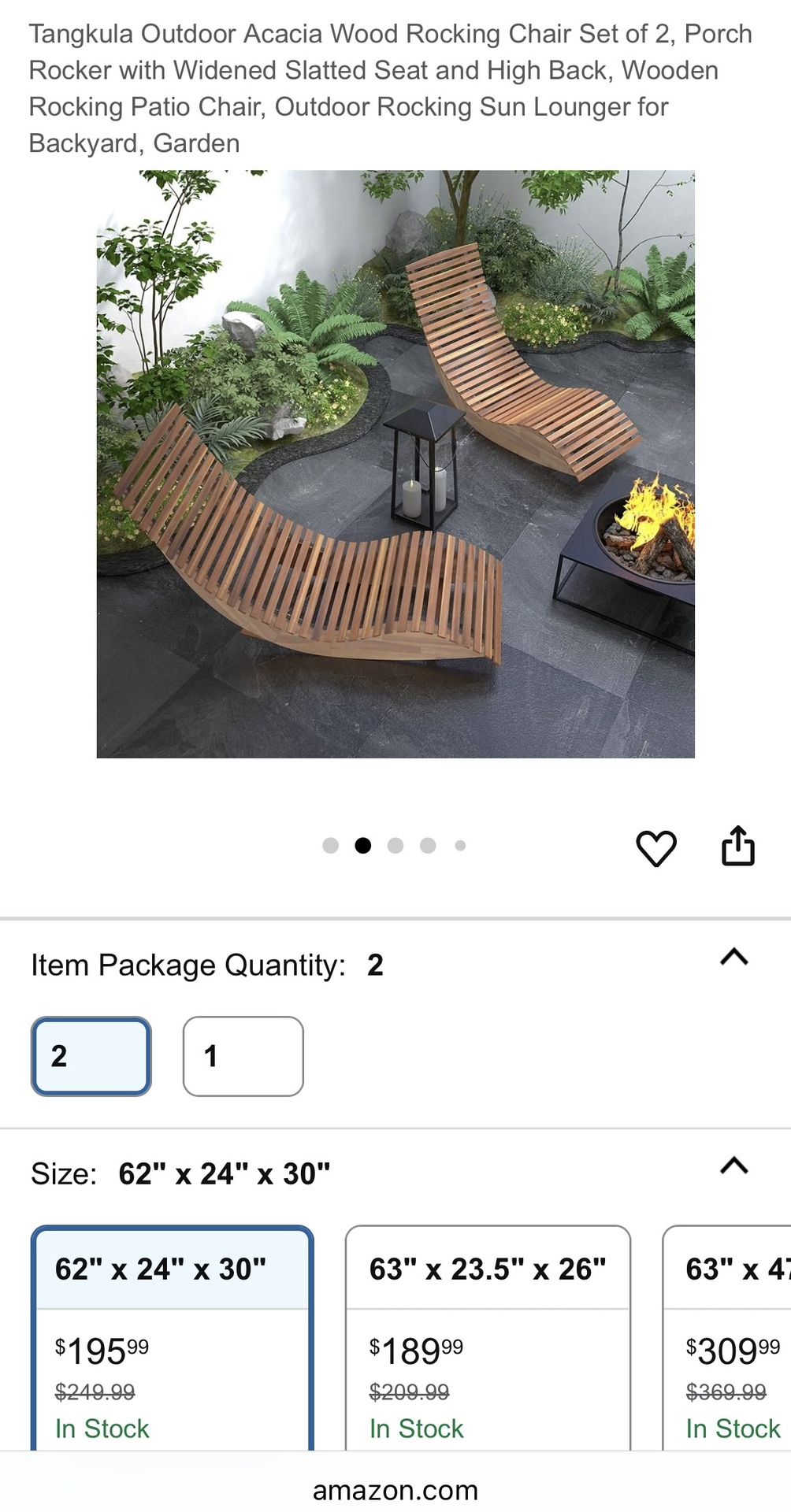791x1512 pixels.
Task: Tap the last carousel navigation dot
Action: pyautogui.click(x=459, y=844)
